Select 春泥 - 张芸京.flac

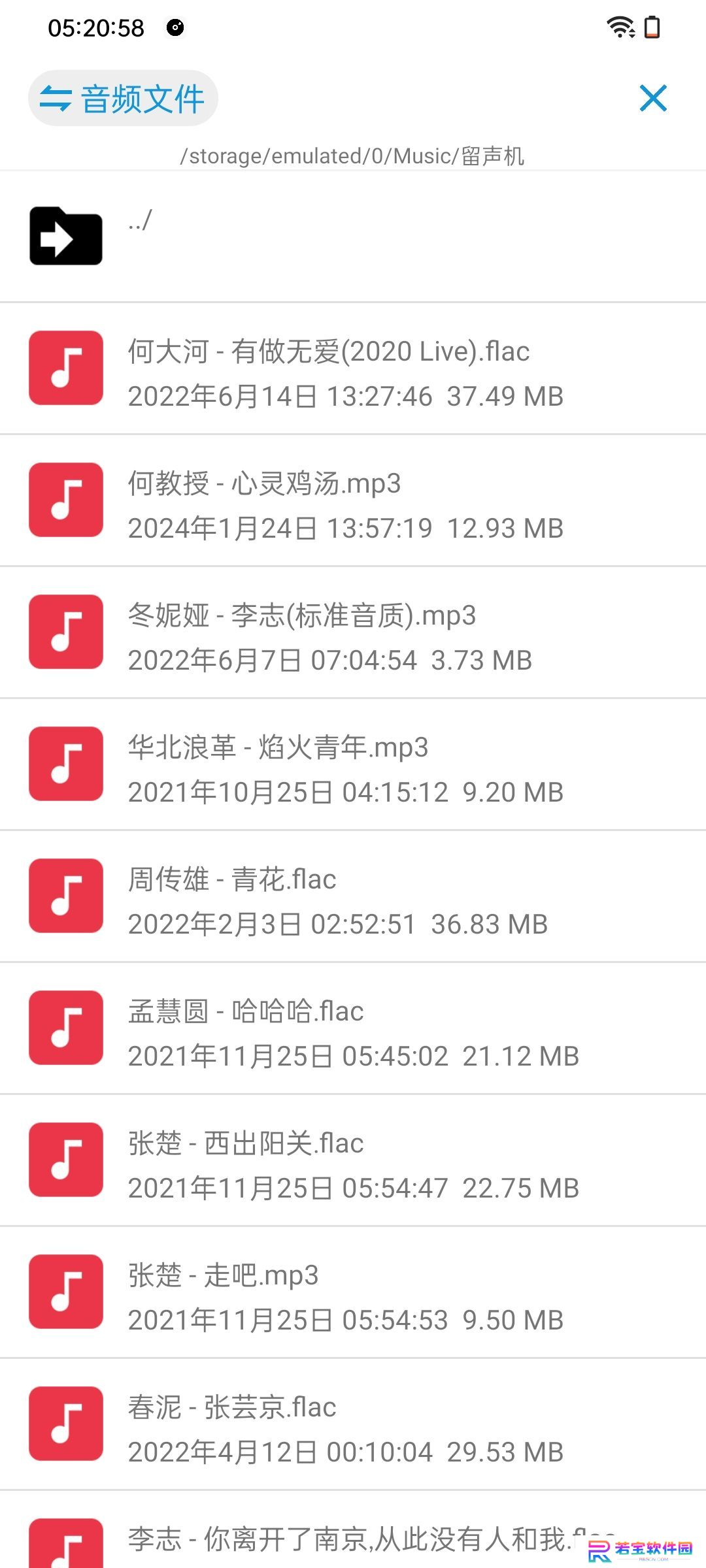[353, 1424]
